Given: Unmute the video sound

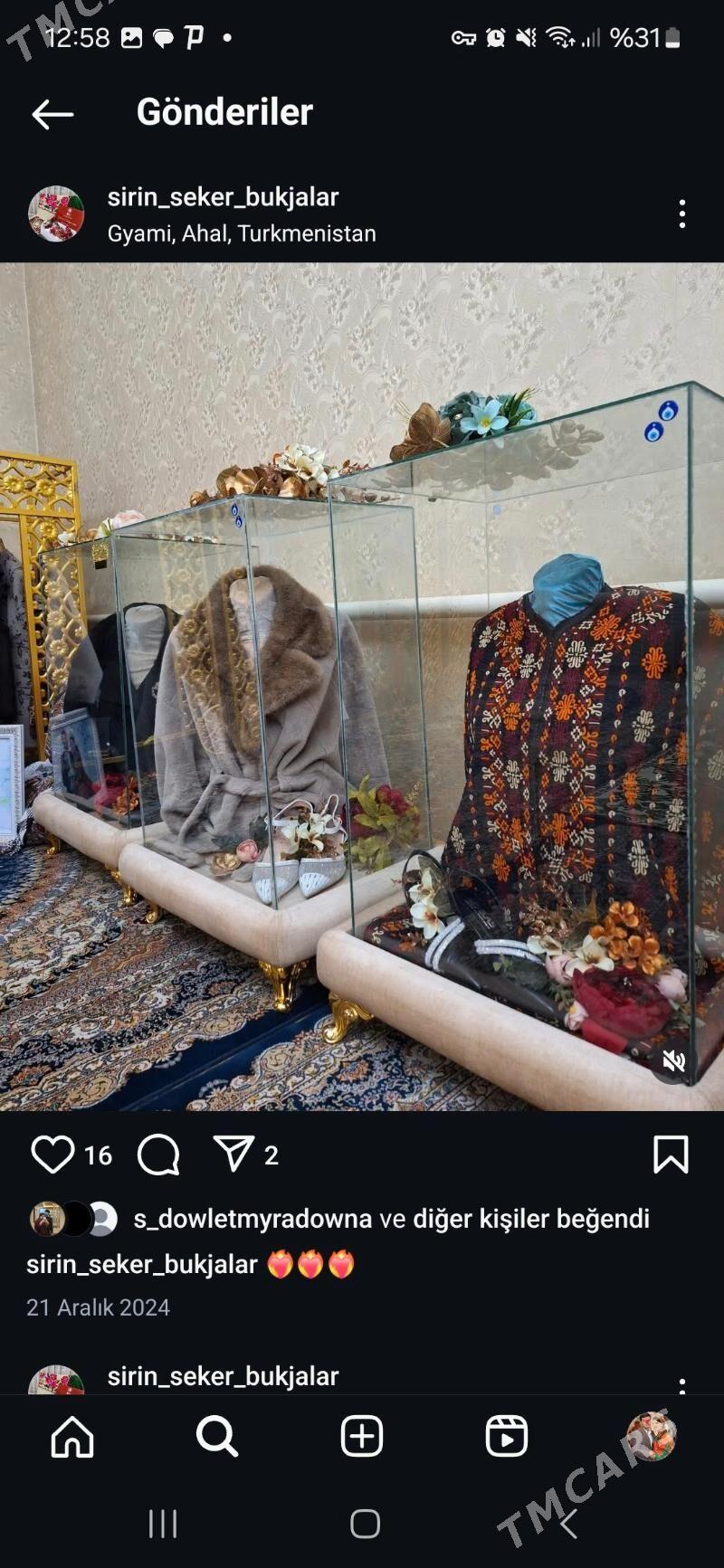Looking at the screenshot, I should [x=673, y=1061].
